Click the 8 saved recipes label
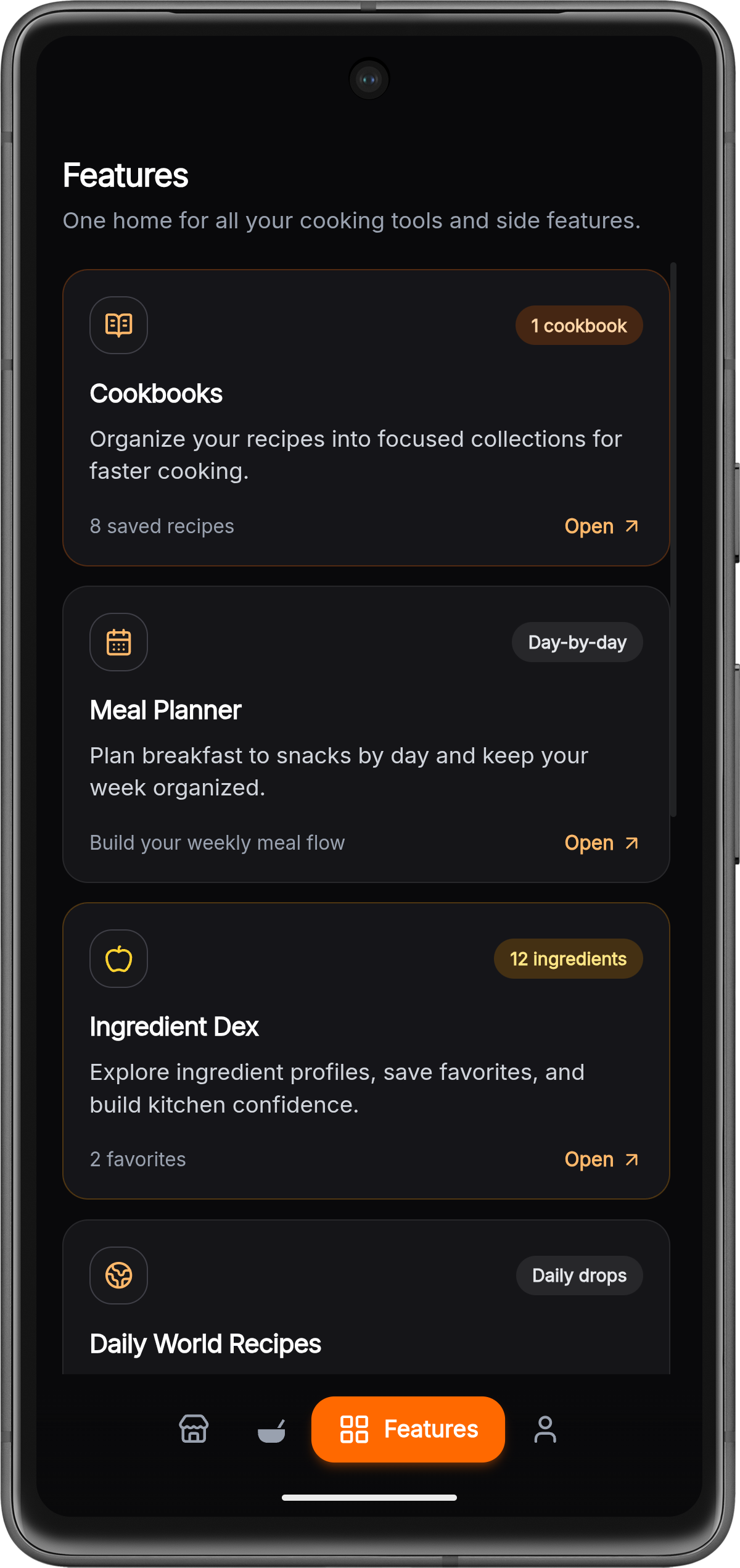The width and height of the screenshot is (740, 1568). click(162, 526)
